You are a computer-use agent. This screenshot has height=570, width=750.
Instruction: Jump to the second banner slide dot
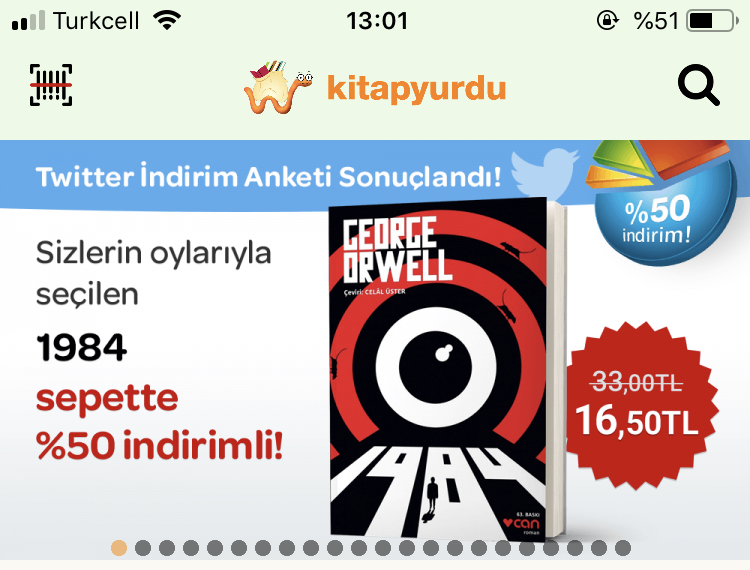tap(143, 548)
